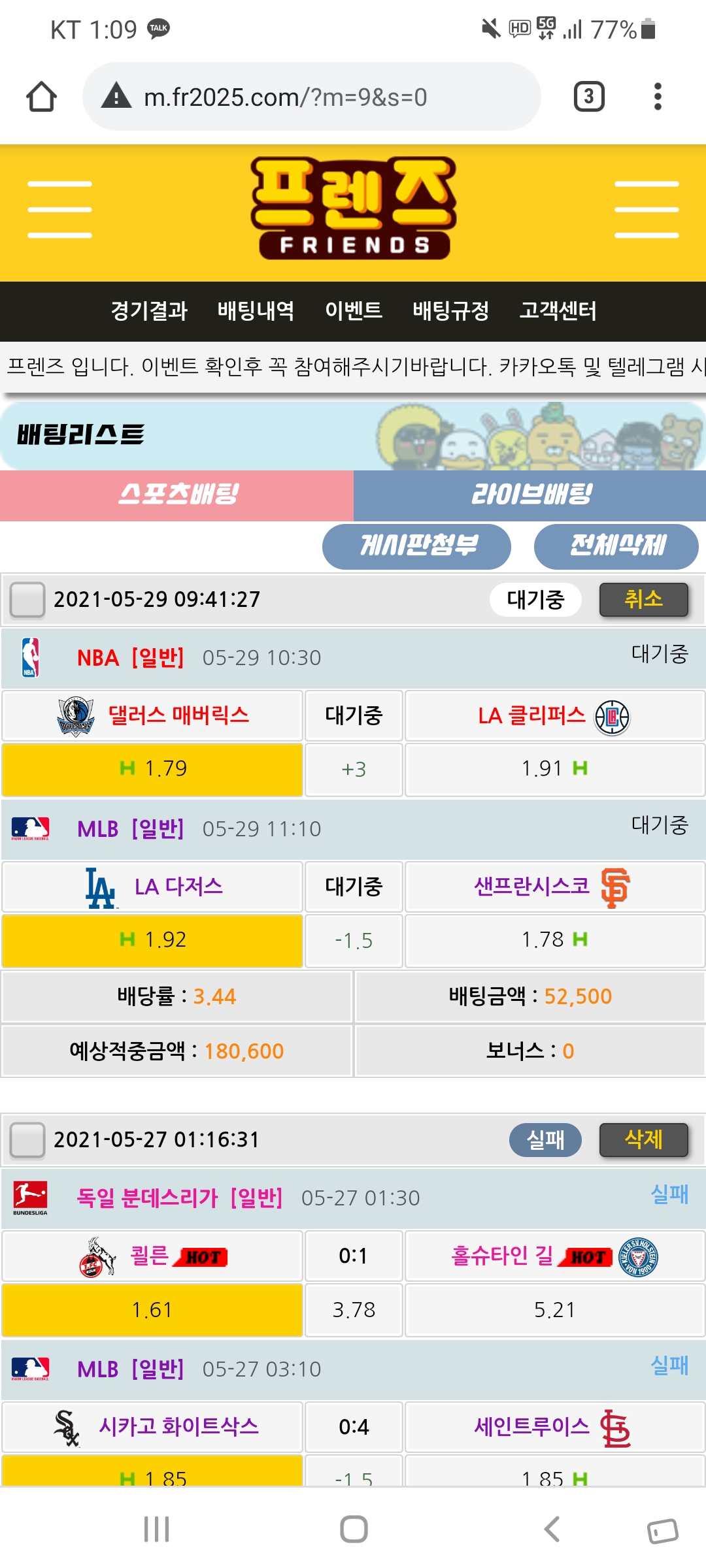The image size is (706, 1568).
Task: Cancel the pending bet with 취소
Action: [x=643, y=599]
